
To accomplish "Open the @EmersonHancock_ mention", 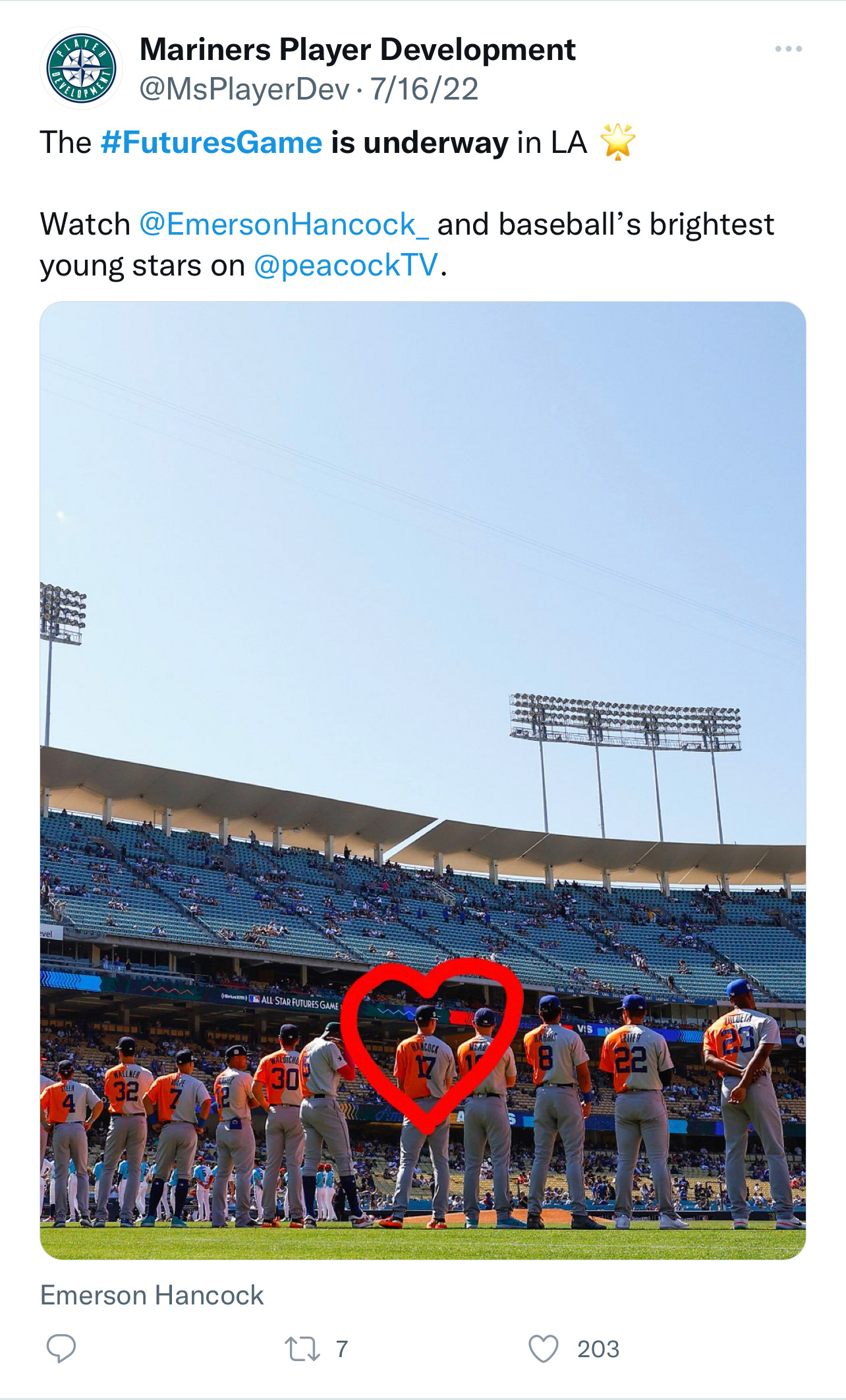I will pyautogui.click(x=284, y=225).
